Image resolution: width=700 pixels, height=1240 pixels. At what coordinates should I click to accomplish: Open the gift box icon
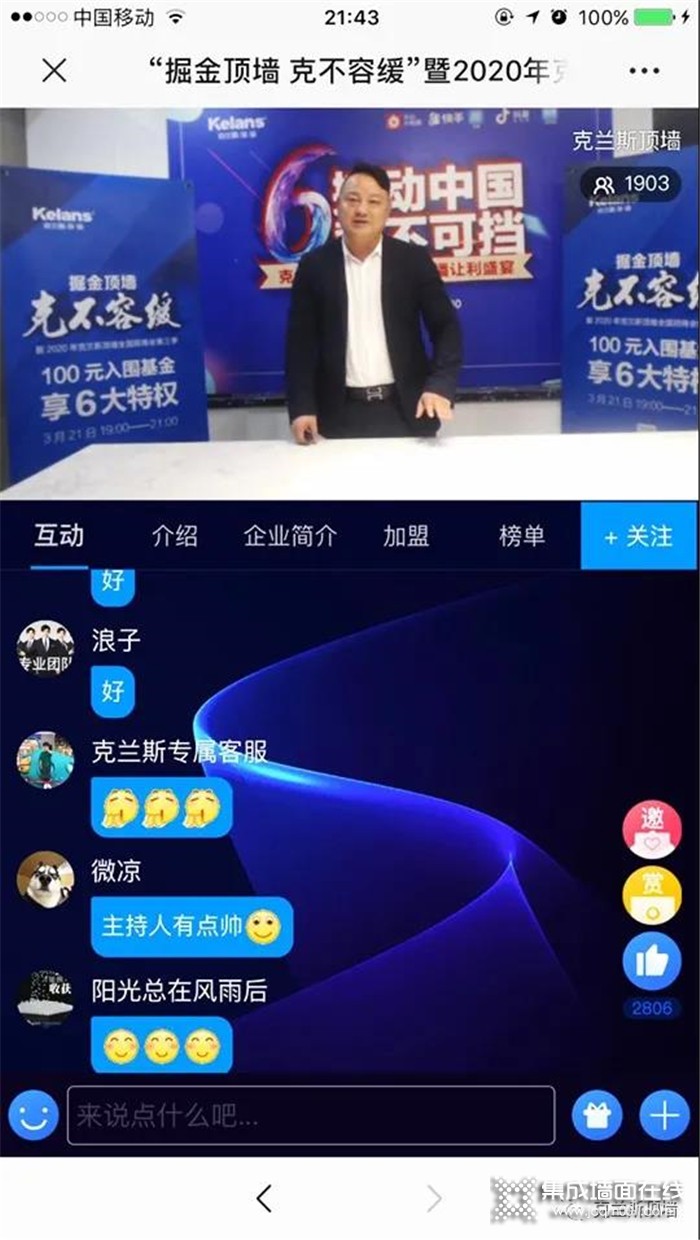pos(597,1115)
